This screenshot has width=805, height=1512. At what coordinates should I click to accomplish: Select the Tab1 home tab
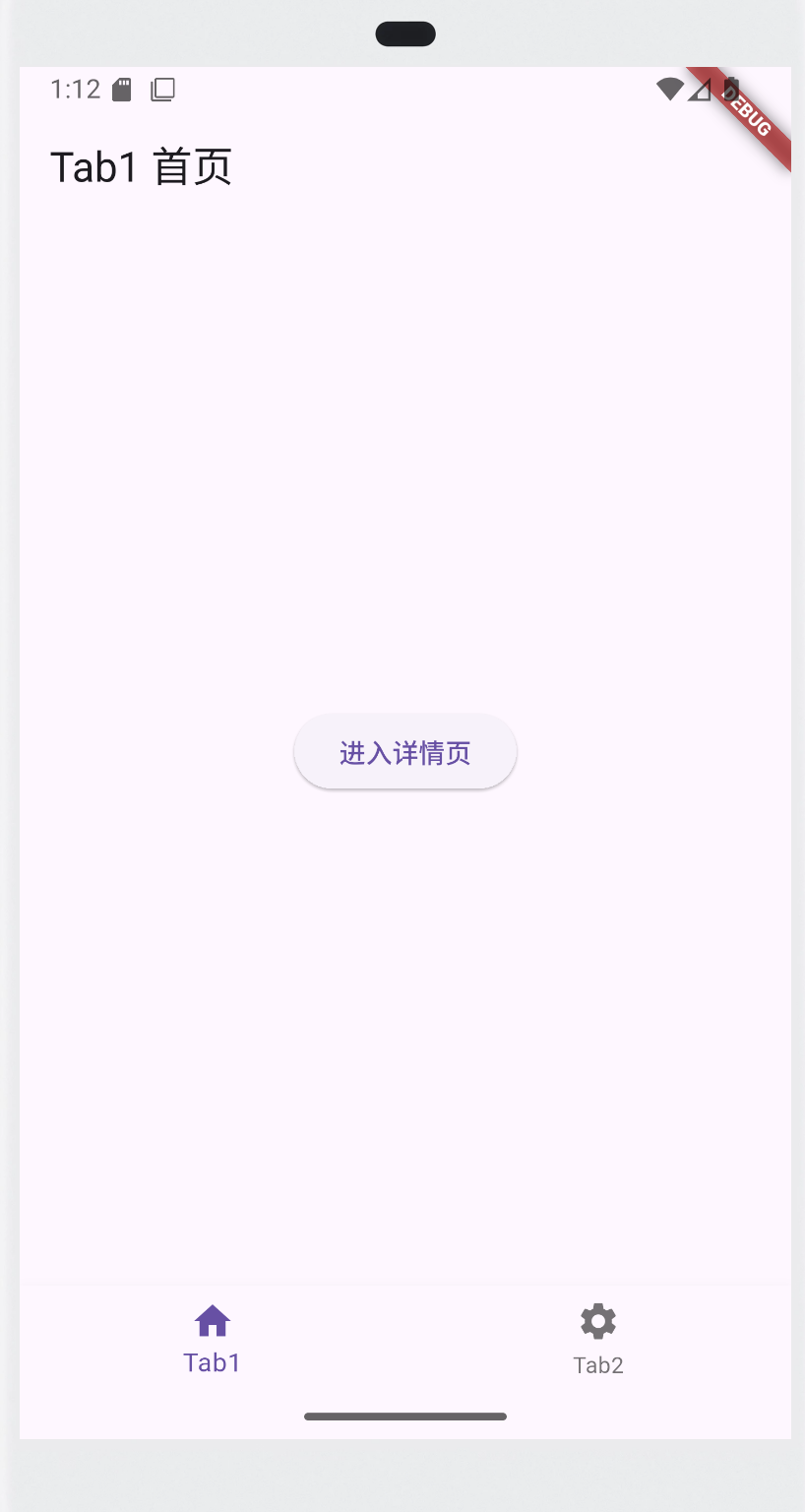[213, 1339]
